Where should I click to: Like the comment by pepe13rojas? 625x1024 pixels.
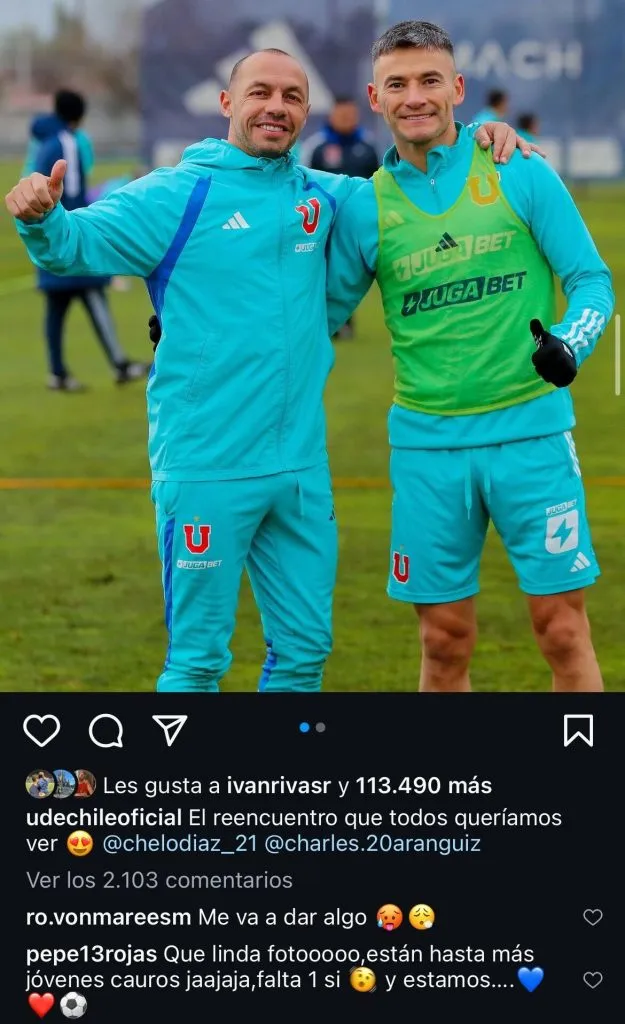[x=593, y=980]
